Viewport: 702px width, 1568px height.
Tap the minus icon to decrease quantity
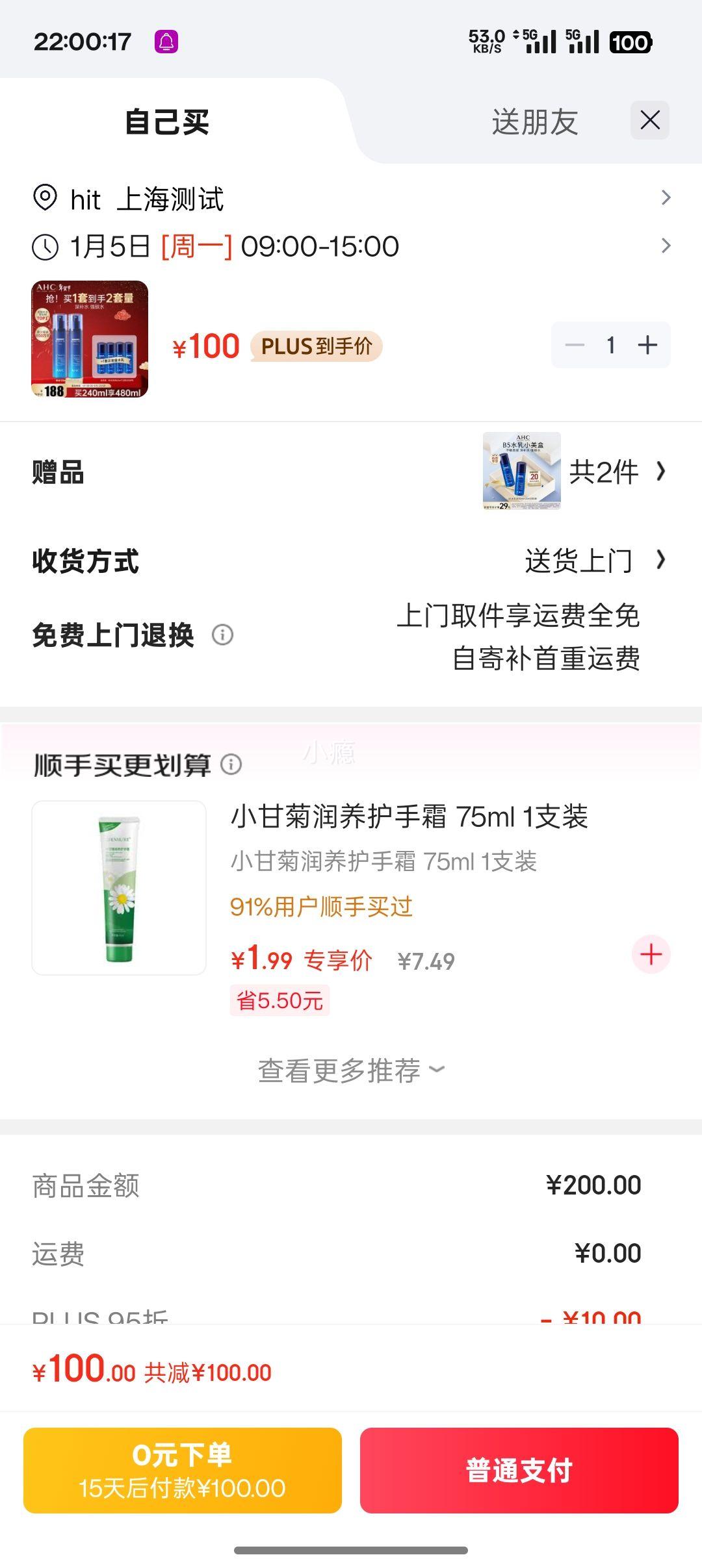[571, 345]
